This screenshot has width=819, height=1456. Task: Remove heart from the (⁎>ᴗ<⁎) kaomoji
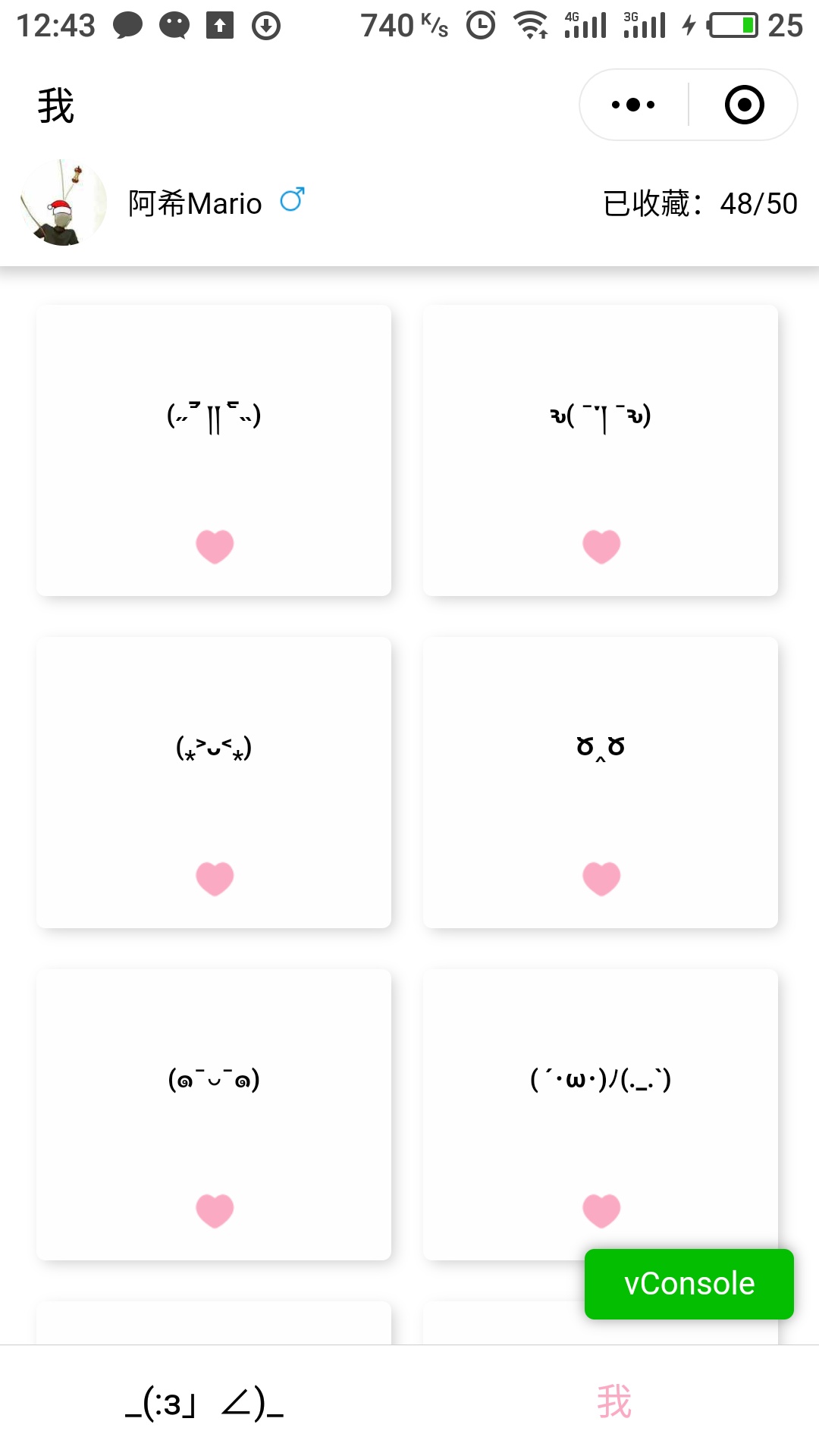point(215,878)
